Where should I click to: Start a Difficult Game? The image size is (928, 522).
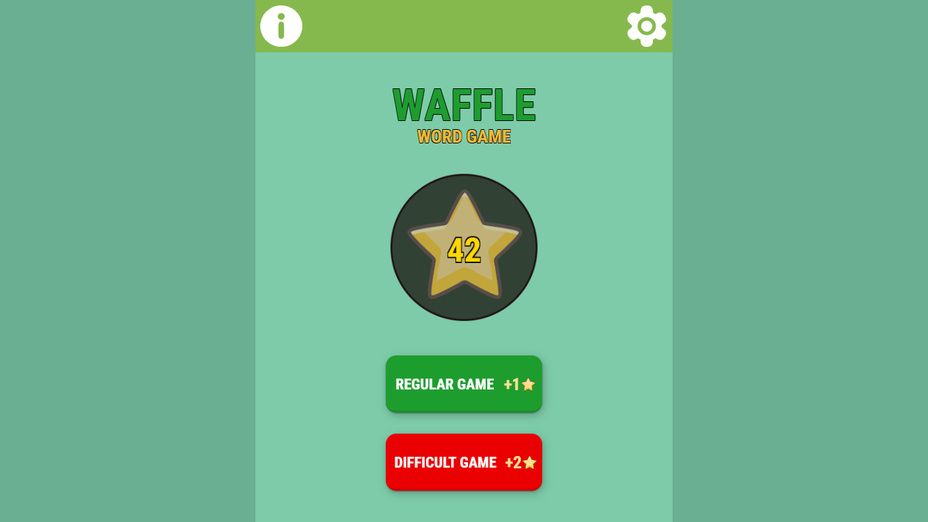pyautogui.click(x=464, y=462)
